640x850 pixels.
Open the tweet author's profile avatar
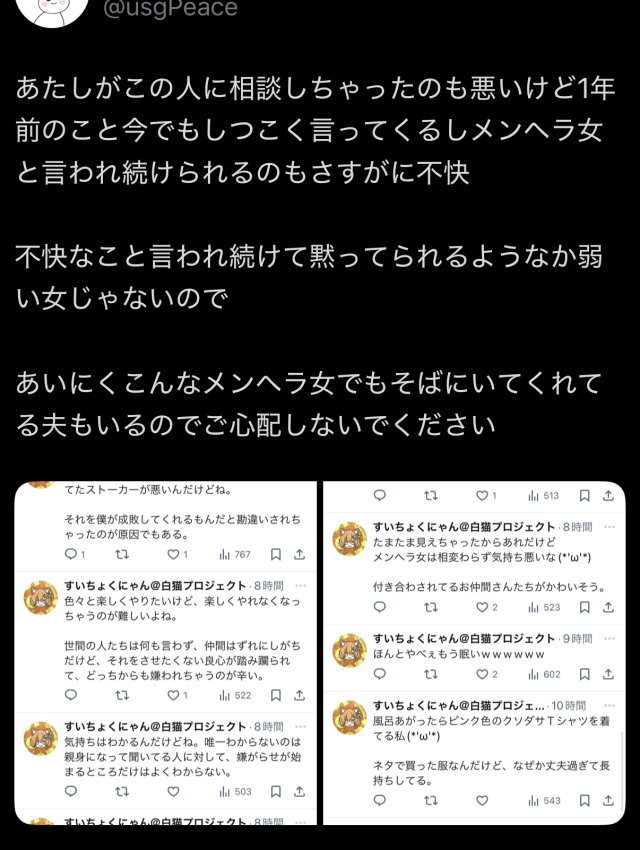(52, 8)
